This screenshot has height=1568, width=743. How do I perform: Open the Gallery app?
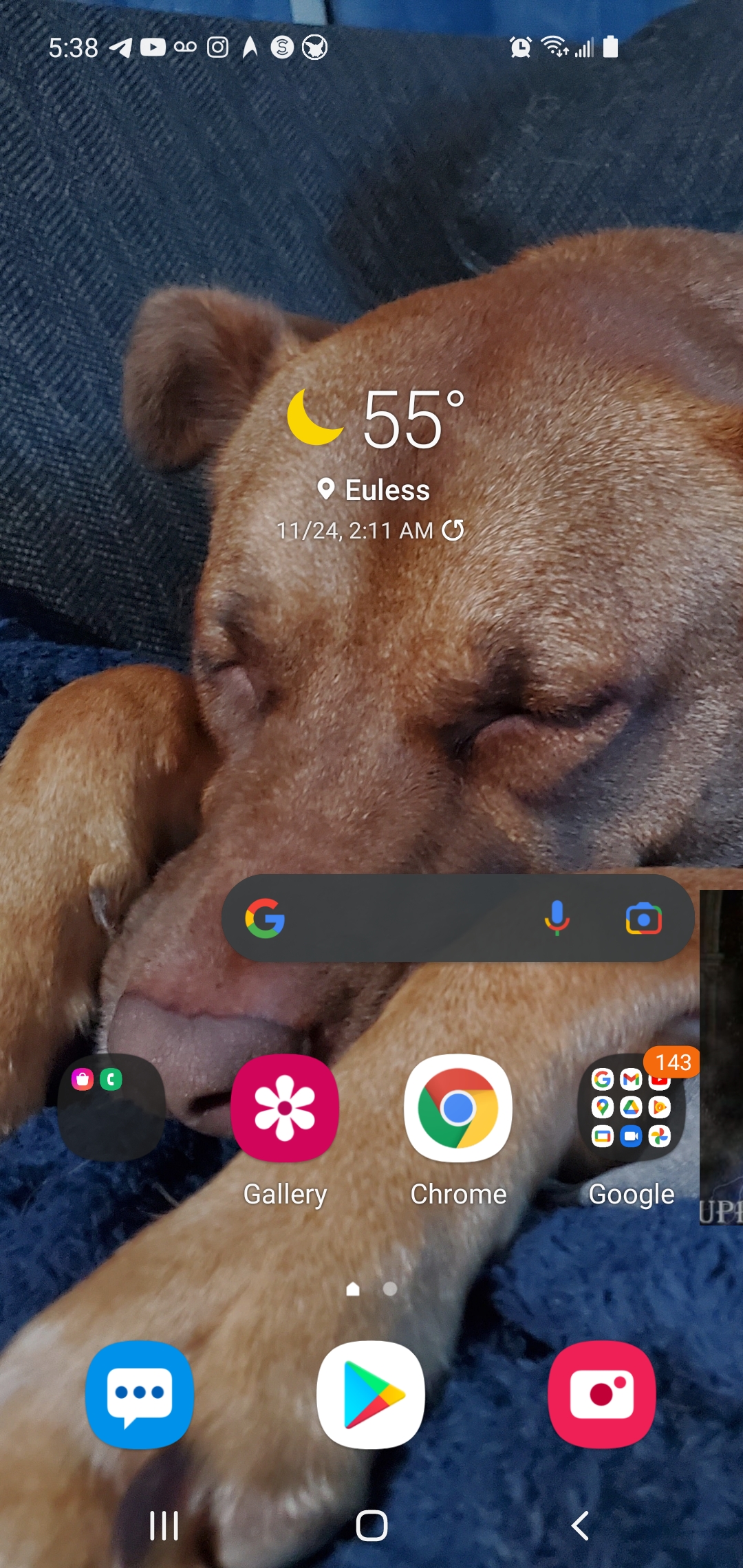(x=285, y=1108)
